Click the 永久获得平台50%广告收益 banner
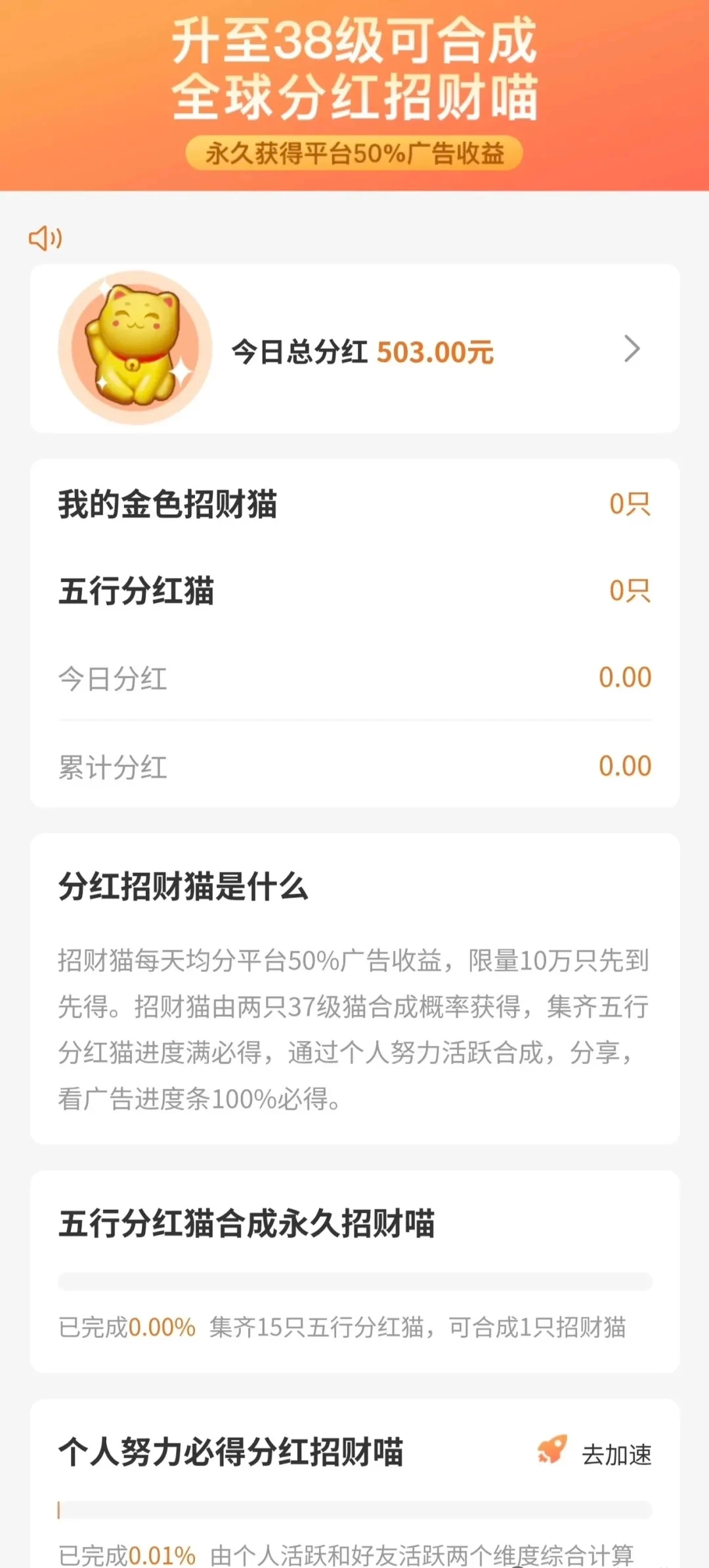 coord(354,153)
